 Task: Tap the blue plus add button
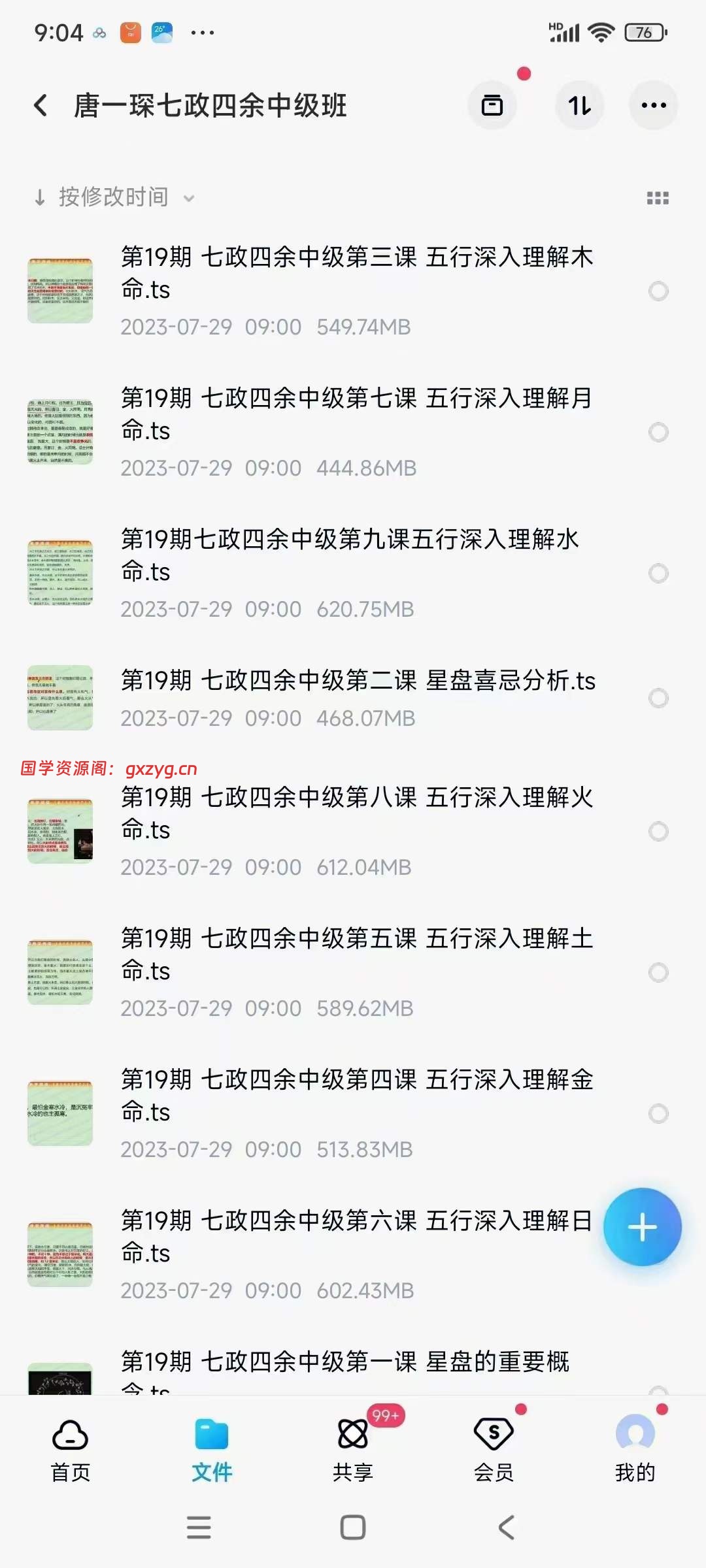pos(642,1227)
